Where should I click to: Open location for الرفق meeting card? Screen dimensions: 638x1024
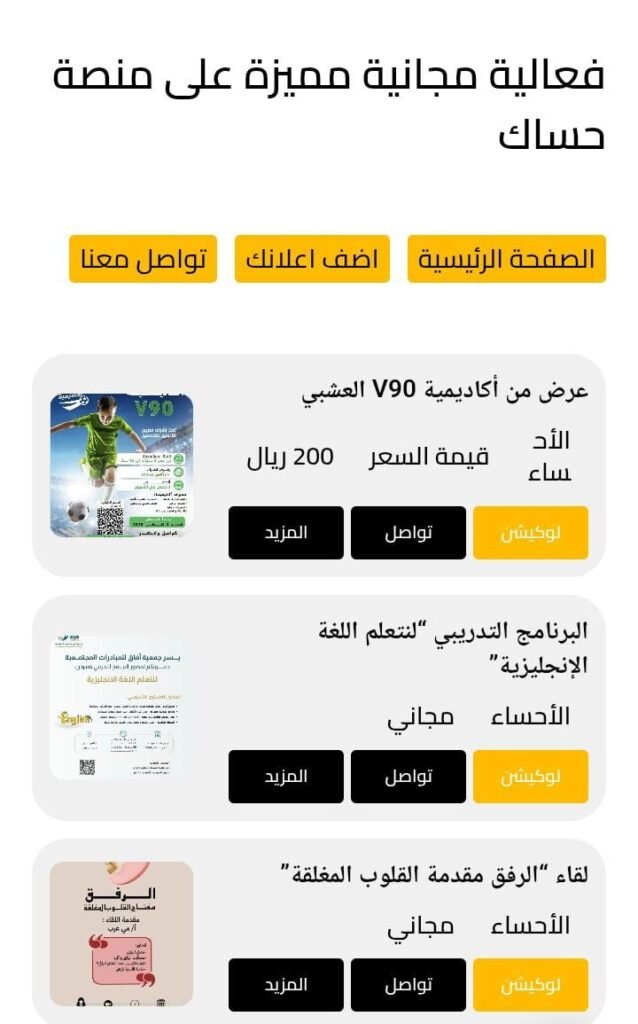click(530, 984)
